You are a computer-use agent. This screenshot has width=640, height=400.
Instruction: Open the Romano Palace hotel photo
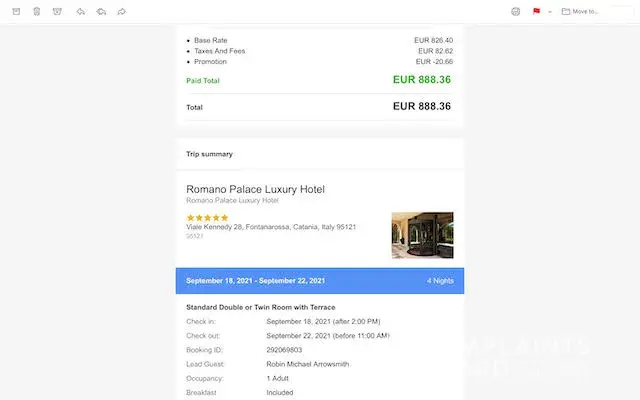click(422, 235)
